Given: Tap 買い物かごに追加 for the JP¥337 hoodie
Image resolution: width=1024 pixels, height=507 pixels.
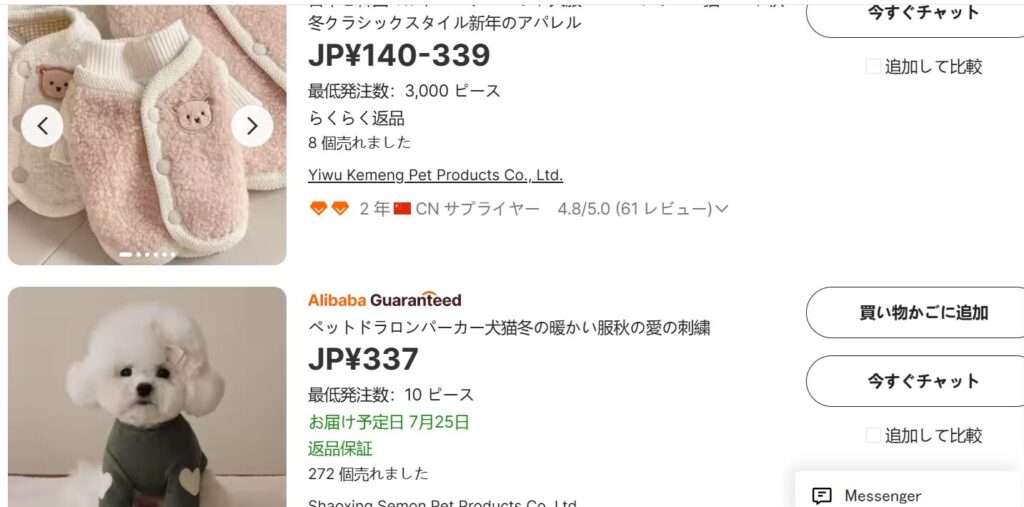Looking at the screenshot, I should click(914, 313).
